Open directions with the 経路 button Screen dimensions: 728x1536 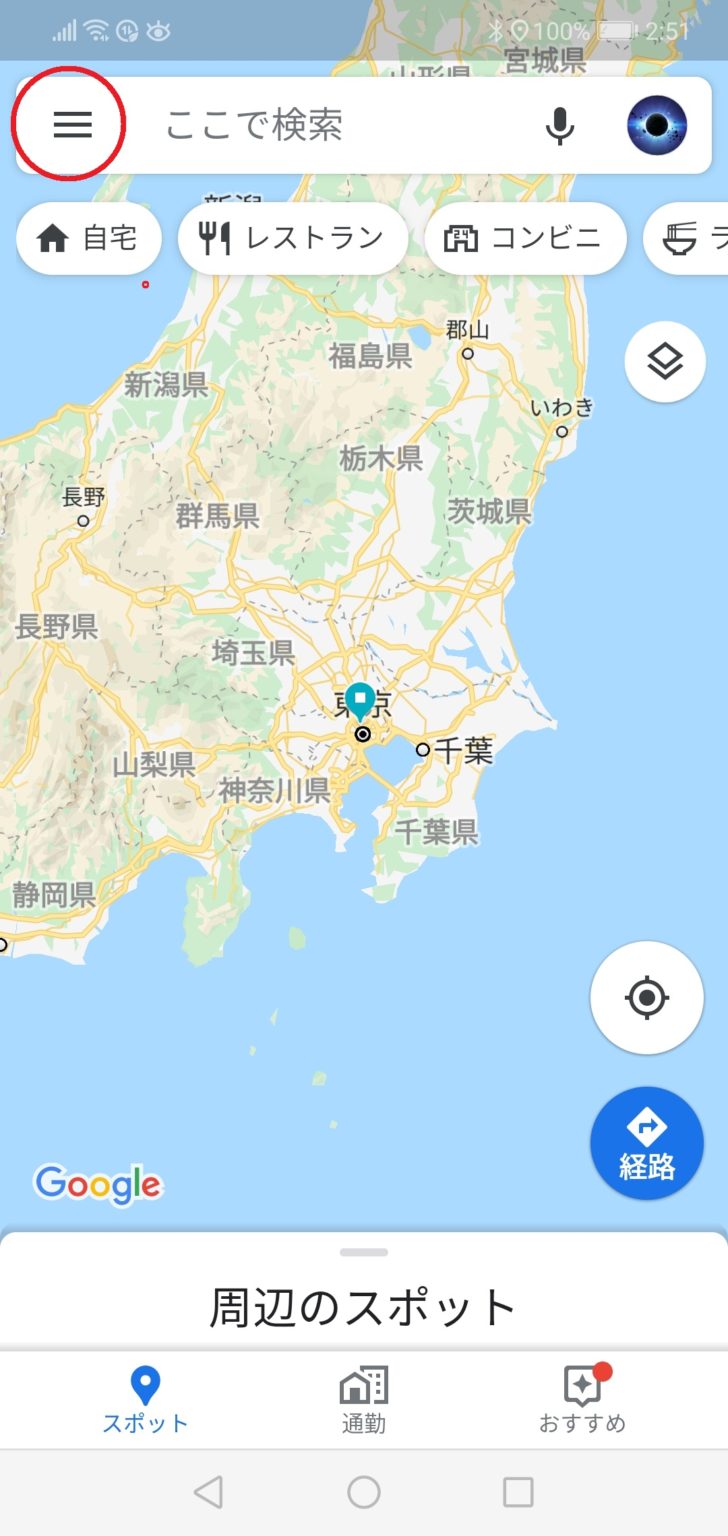tap(646, 1142)
